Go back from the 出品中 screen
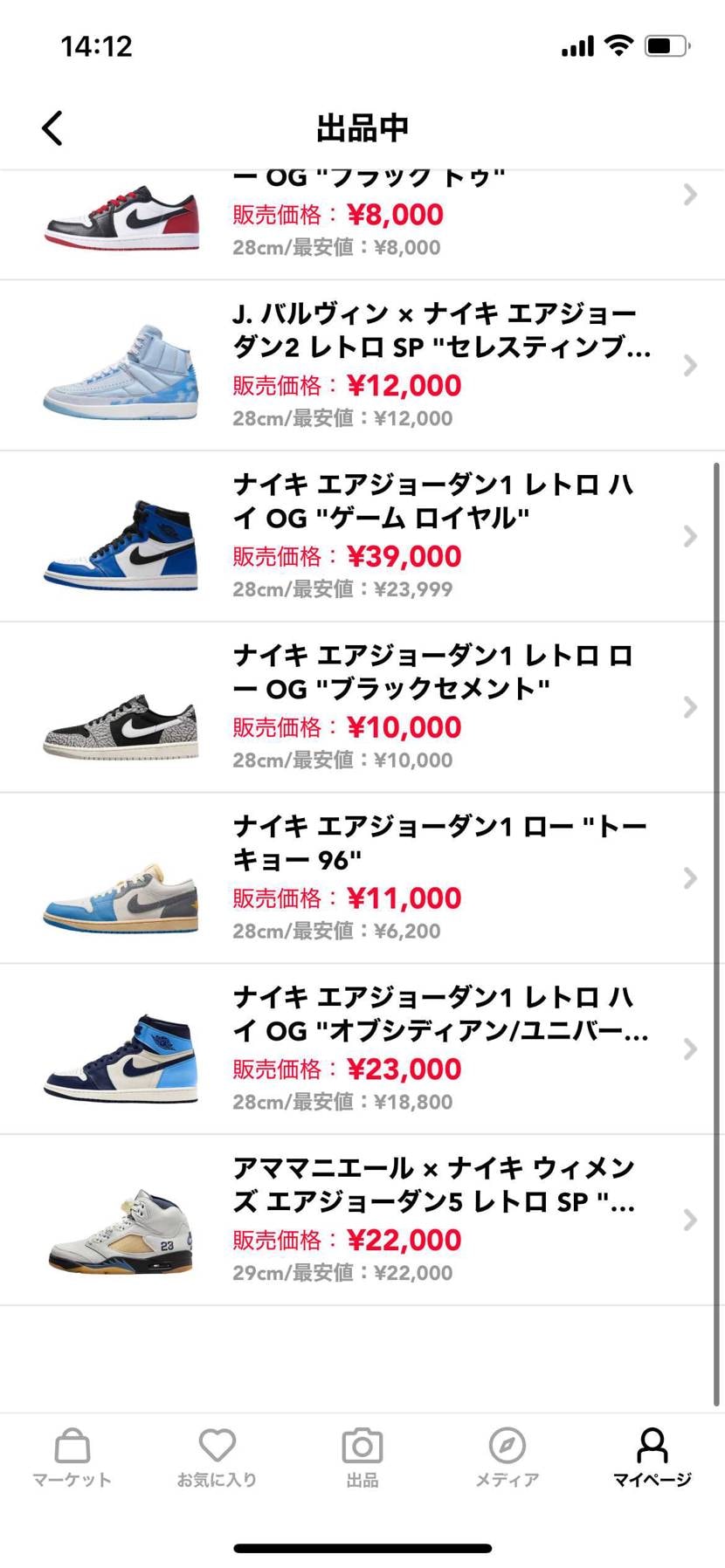 click(x=52, y=128)
